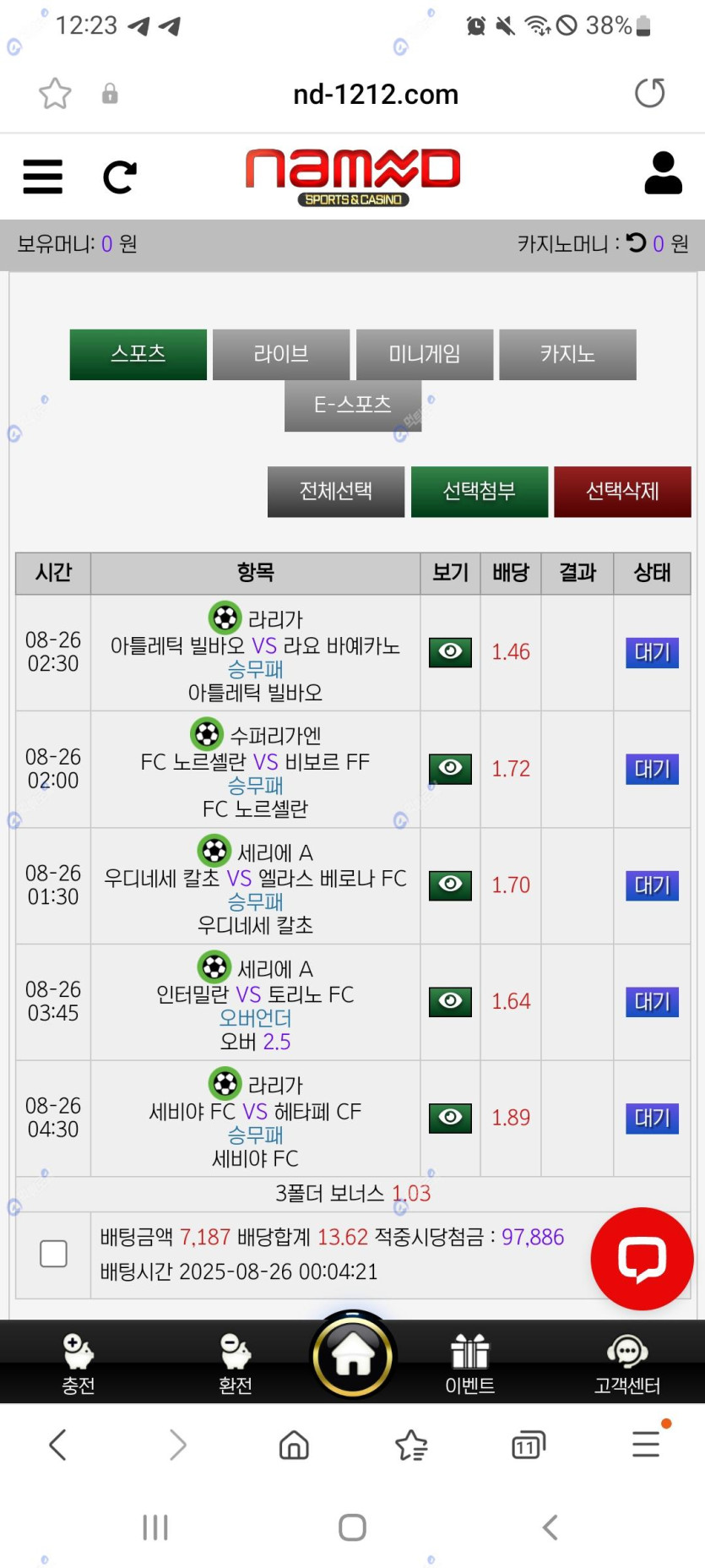Switch to the 라이브 tab

pyautogui.click(x=281, y=354)
